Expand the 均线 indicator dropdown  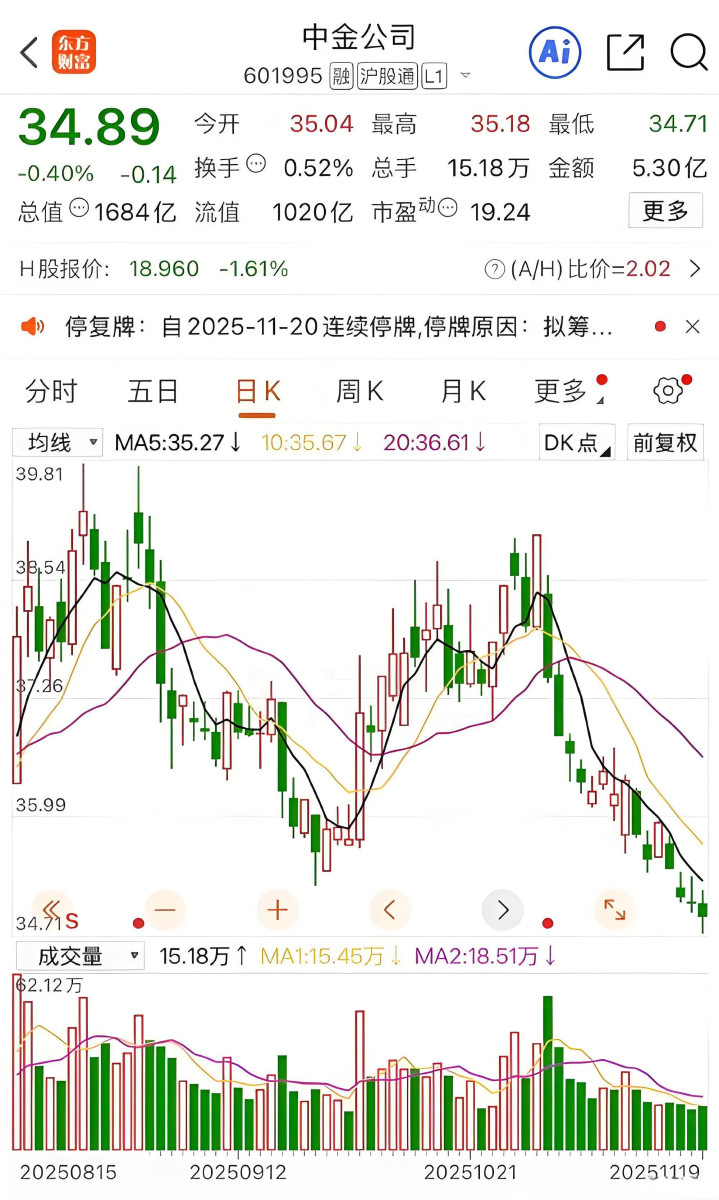click(58, 442)
